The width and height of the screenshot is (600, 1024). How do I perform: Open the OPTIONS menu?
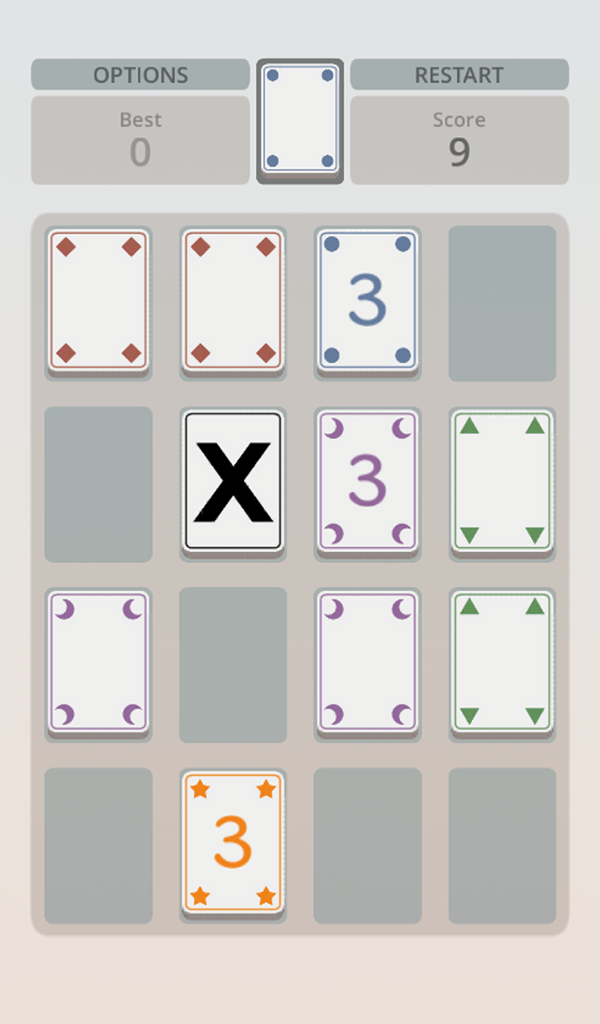point(140,74)
